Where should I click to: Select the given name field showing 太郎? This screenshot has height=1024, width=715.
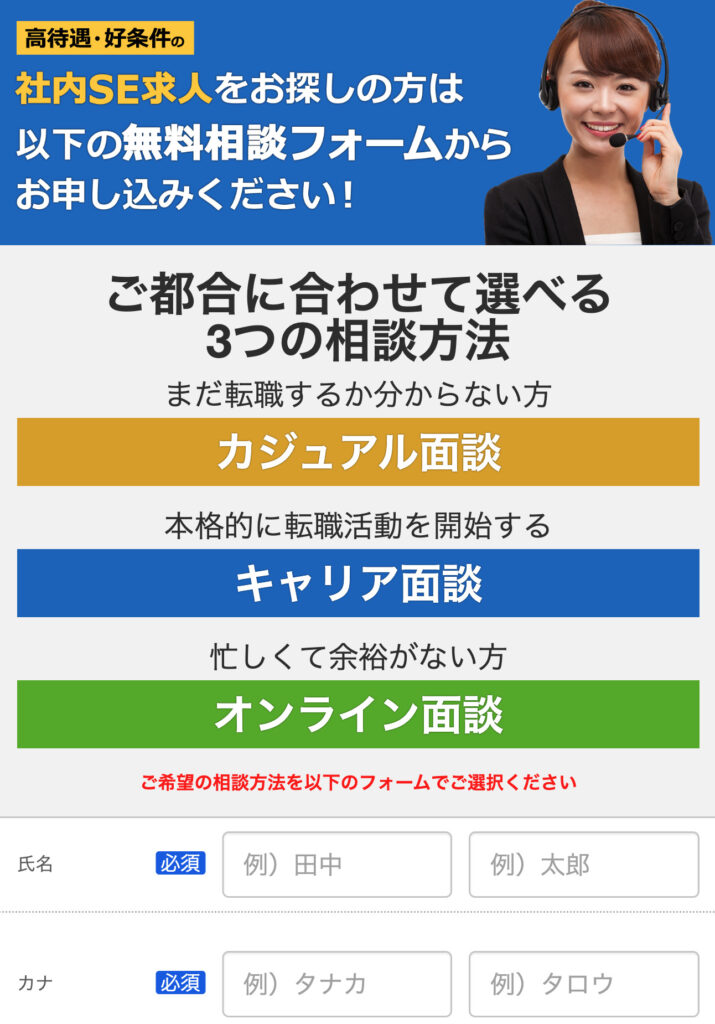tap(583, 864)
